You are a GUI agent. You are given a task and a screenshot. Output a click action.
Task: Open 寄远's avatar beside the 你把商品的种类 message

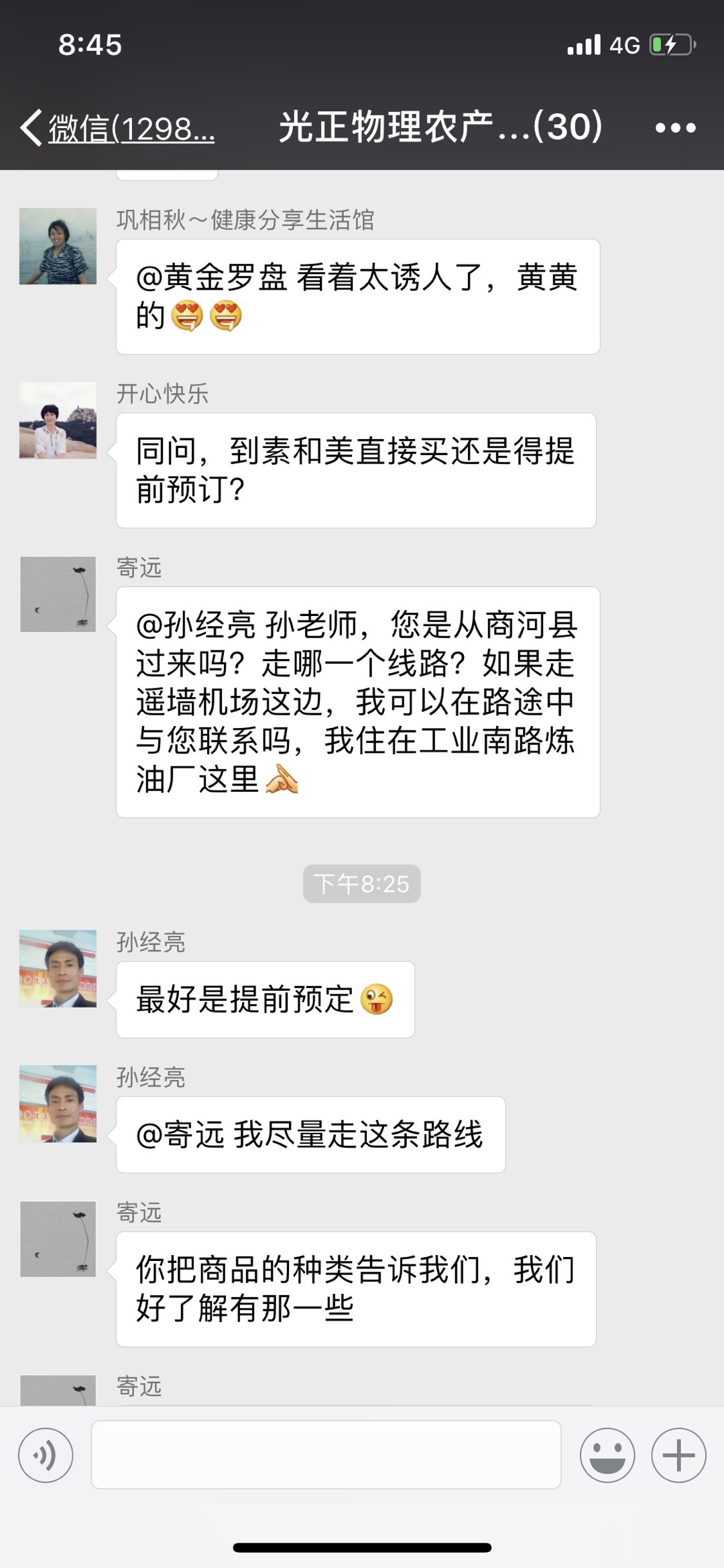click(x=58, y=1239)
